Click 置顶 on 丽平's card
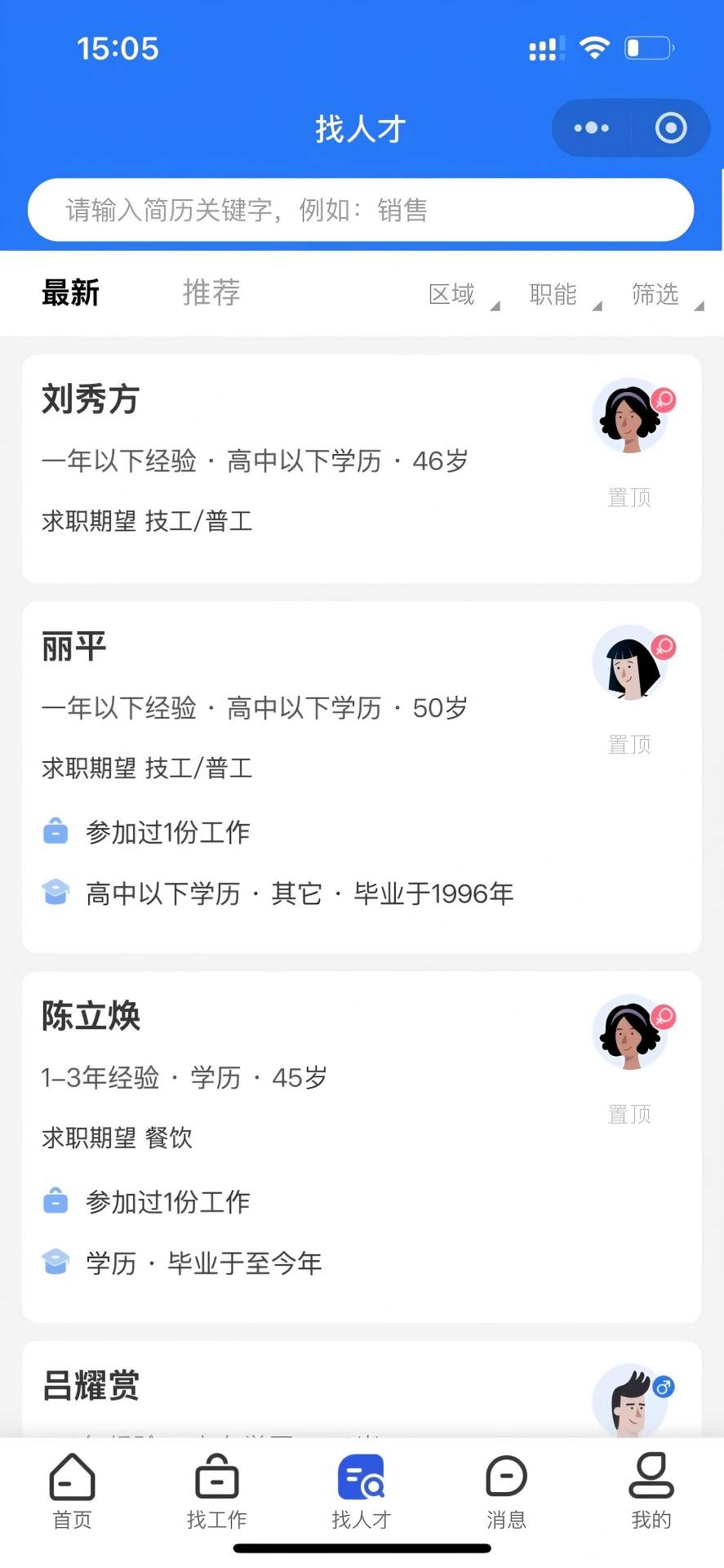Image resolution: width=724 pixels, height=1568 pixels. (x=629, y=744)
